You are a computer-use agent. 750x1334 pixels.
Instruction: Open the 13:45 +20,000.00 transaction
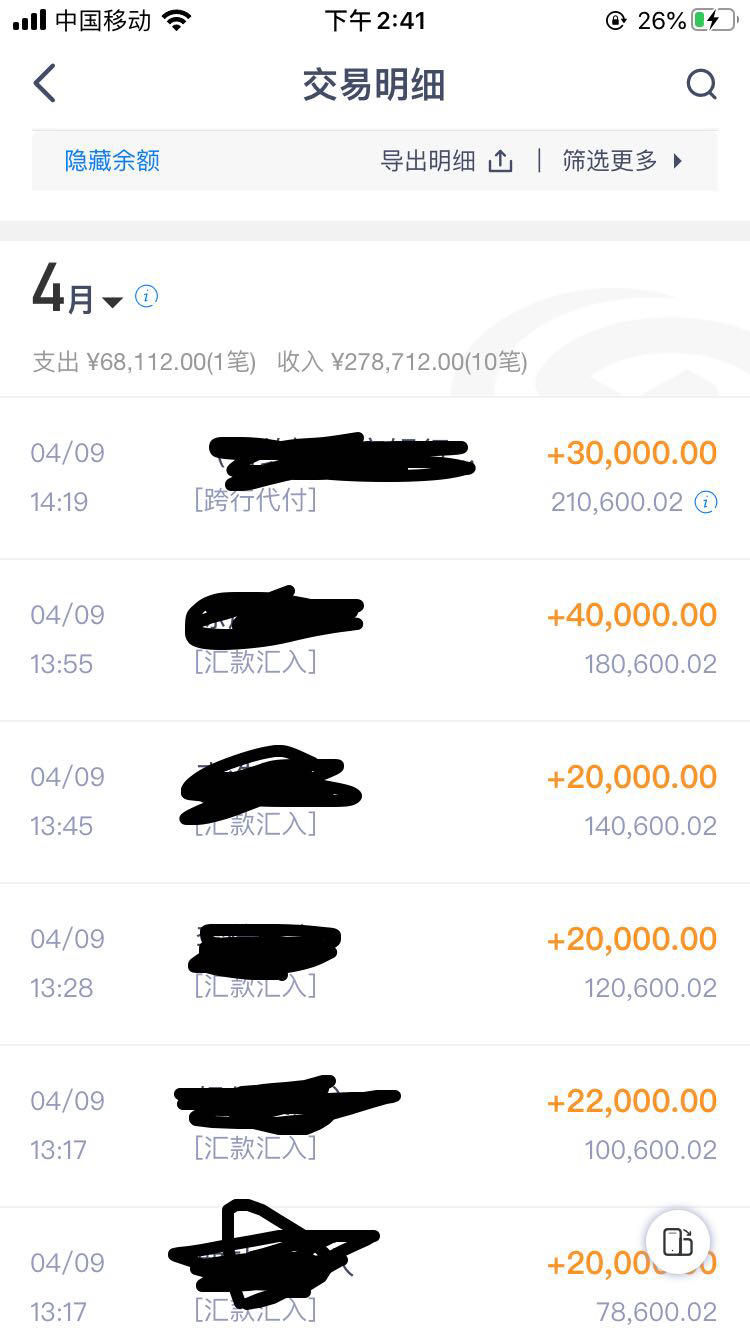(375, 801)
